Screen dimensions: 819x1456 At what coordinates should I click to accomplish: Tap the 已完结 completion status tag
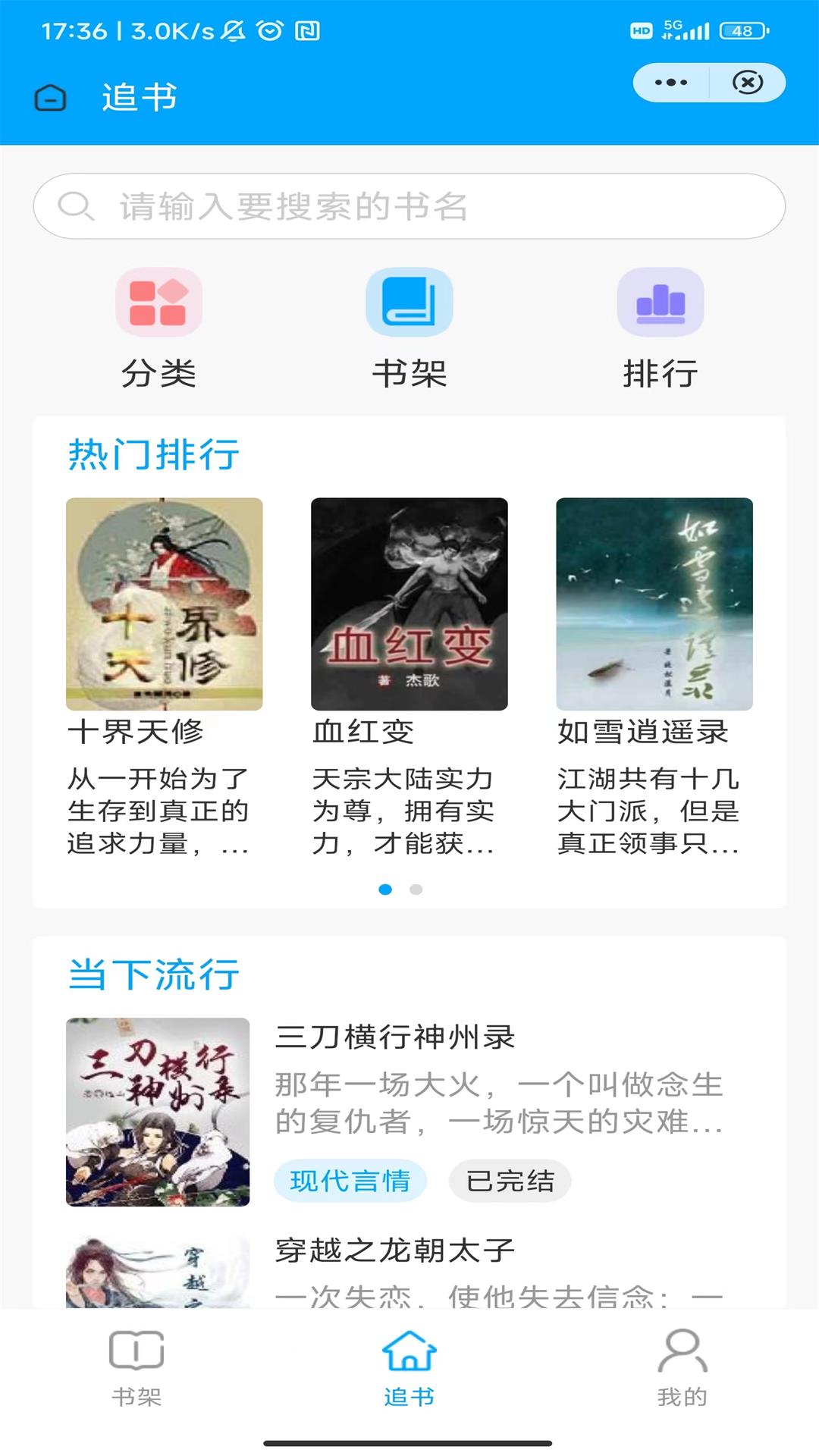(510, 1180)
